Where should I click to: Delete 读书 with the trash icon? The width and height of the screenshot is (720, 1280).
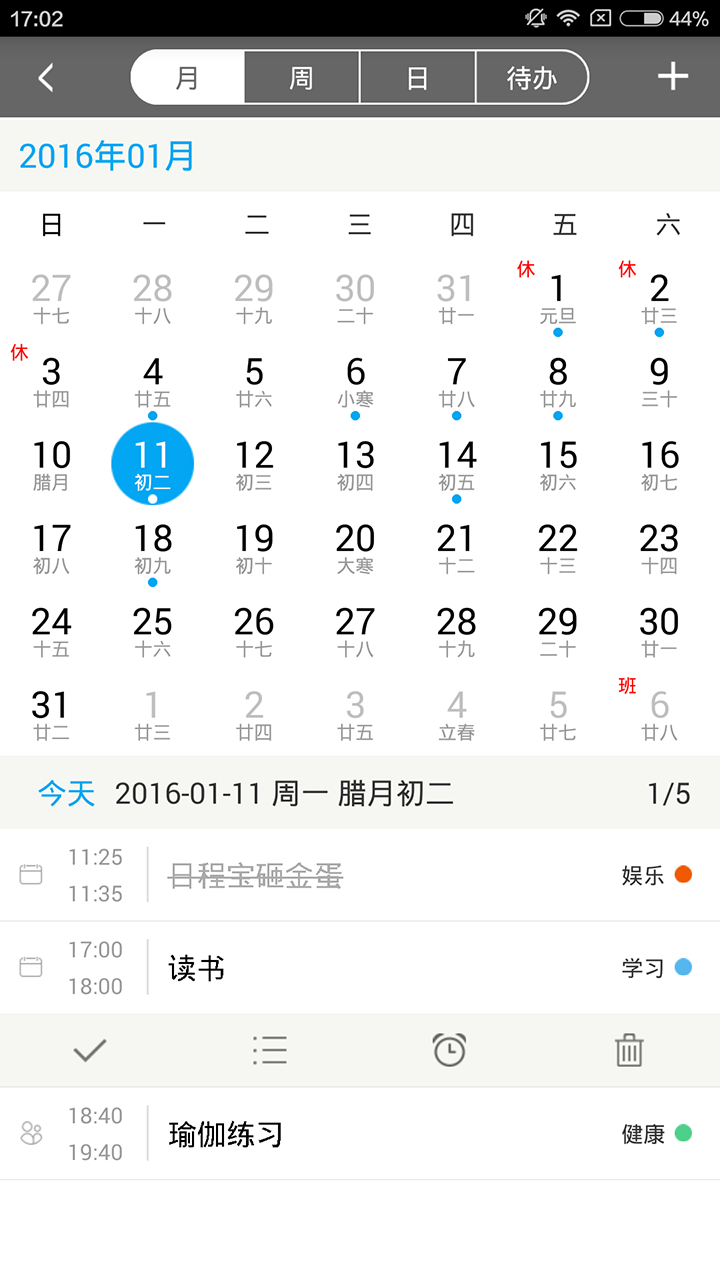[629, 1050]
